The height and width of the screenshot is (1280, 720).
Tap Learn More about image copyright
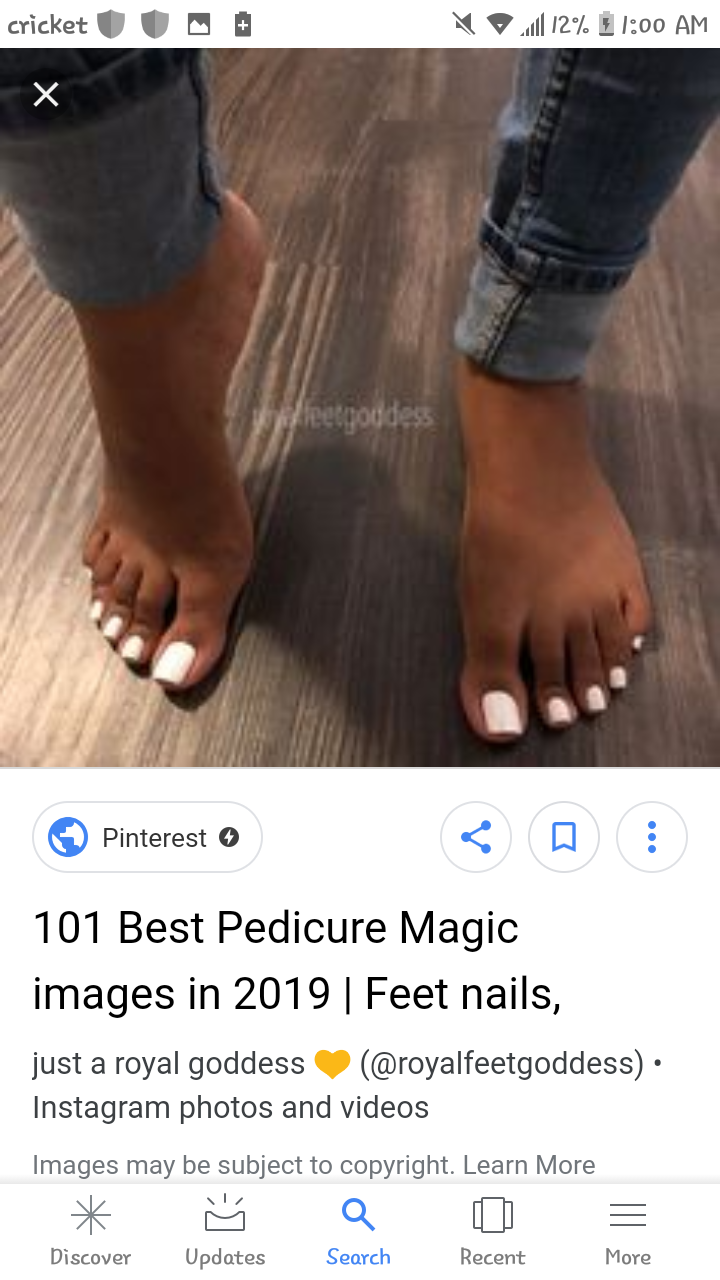pos(528,1165)
